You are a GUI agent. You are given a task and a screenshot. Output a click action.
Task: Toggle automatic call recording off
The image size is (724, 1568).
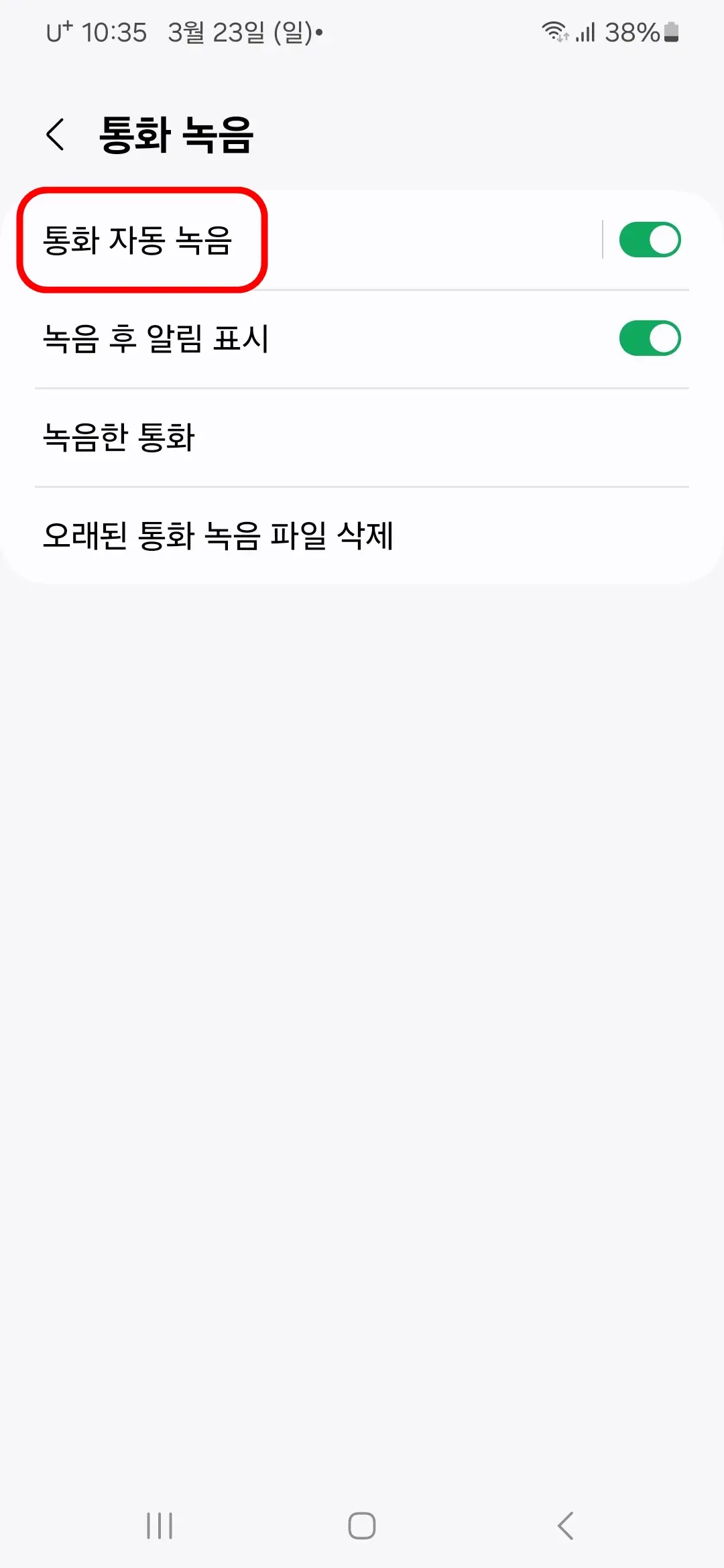click(649, 239)
